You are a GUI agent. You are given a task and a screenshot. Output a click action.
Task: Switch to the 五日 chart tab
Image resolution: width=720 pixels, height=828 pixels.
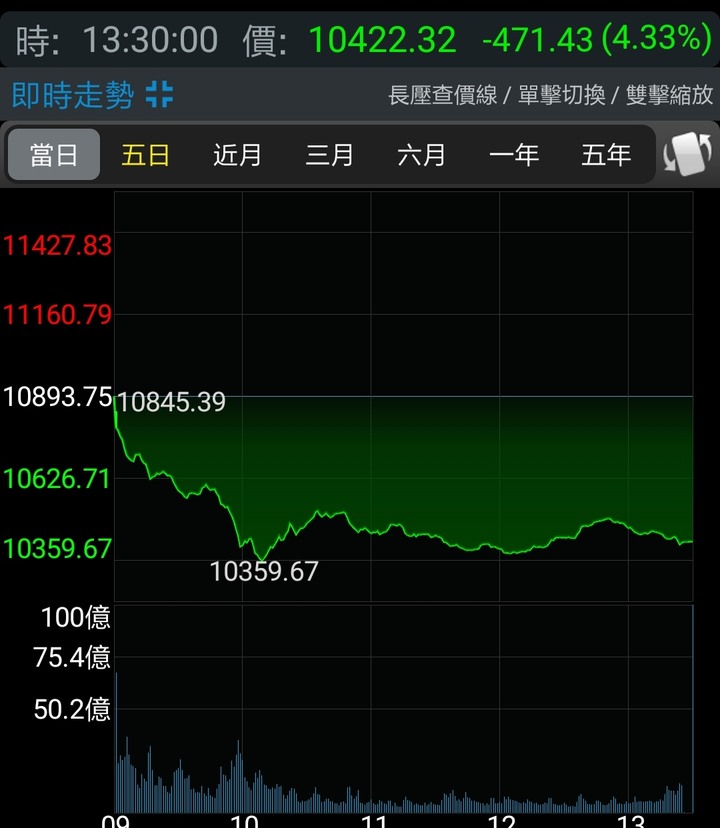tap(146, 155)
